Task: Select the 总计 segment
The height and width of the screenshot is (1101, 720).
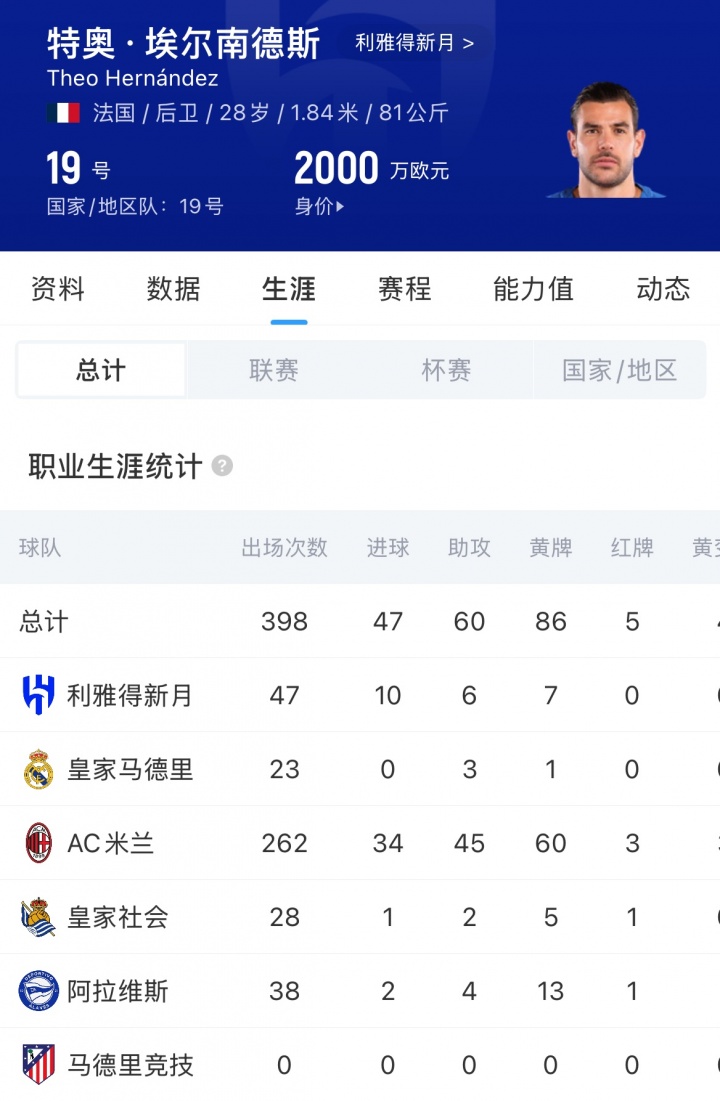Action: (101, 370)
